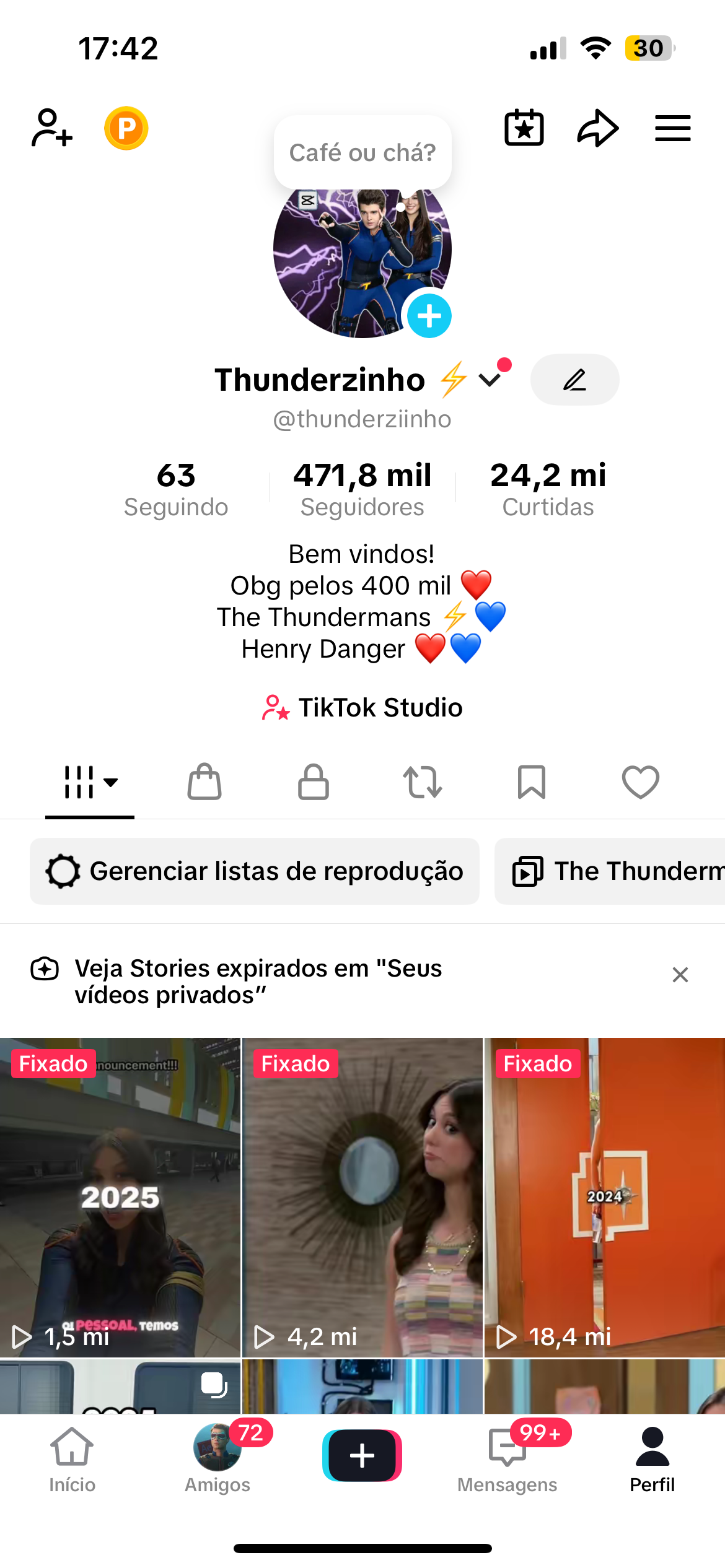The image size is (725, 1568).
Task: Open the pinned video with 18,4 mi views
Action: (x=605, y=1198)
